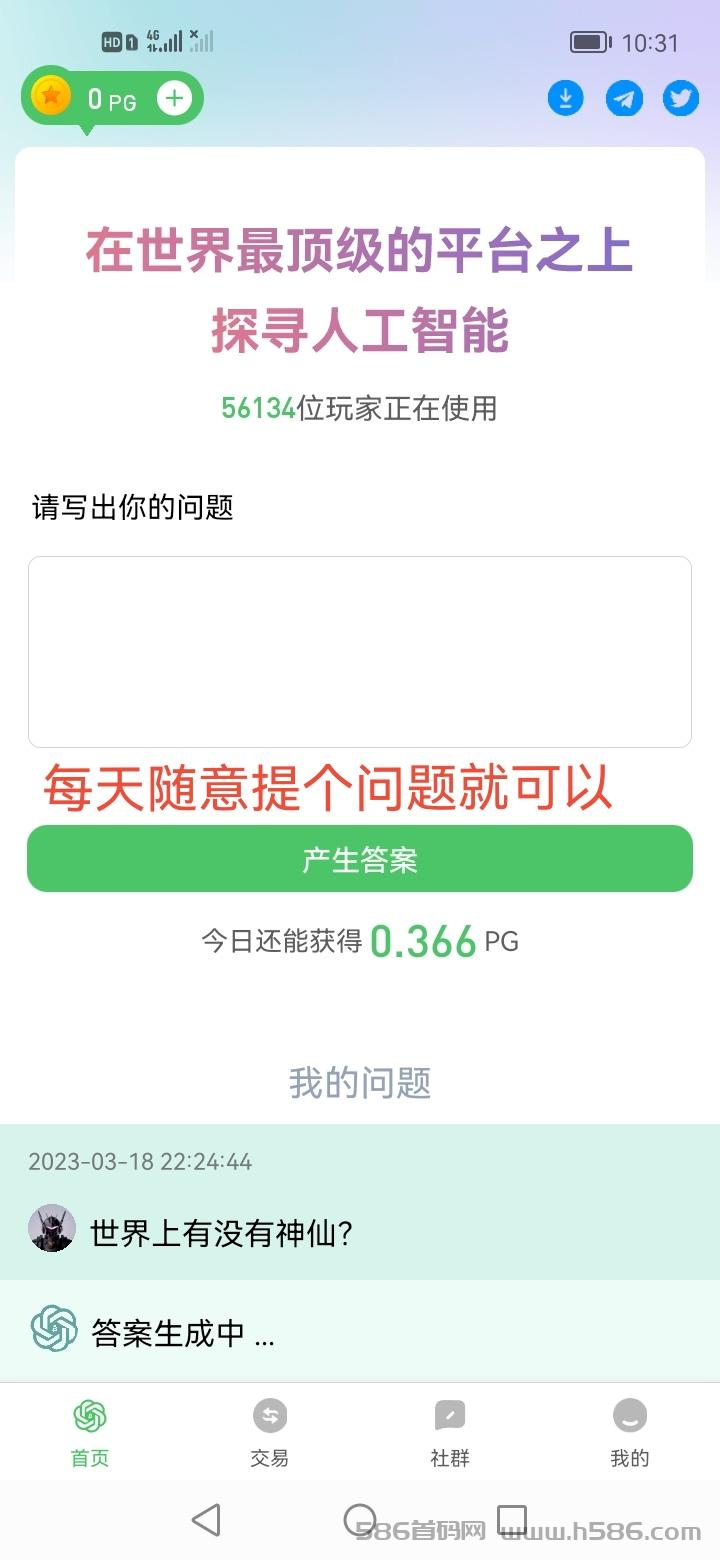This screenshot has height=1560, width=720.
Task: Tap the green 产生答案 button
Action: click(360, 859)
